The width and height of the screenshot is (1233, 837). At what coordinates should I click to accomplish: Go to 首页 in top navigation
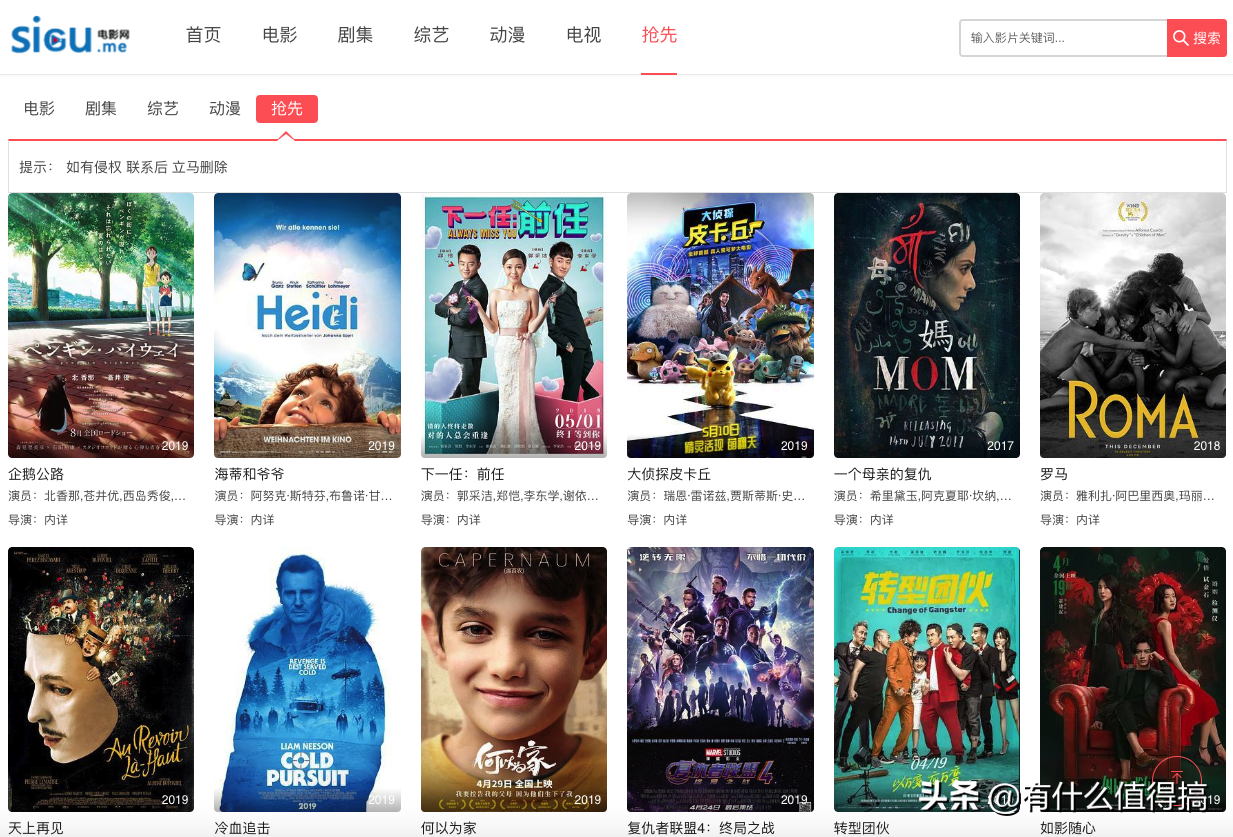pos(203,35)
